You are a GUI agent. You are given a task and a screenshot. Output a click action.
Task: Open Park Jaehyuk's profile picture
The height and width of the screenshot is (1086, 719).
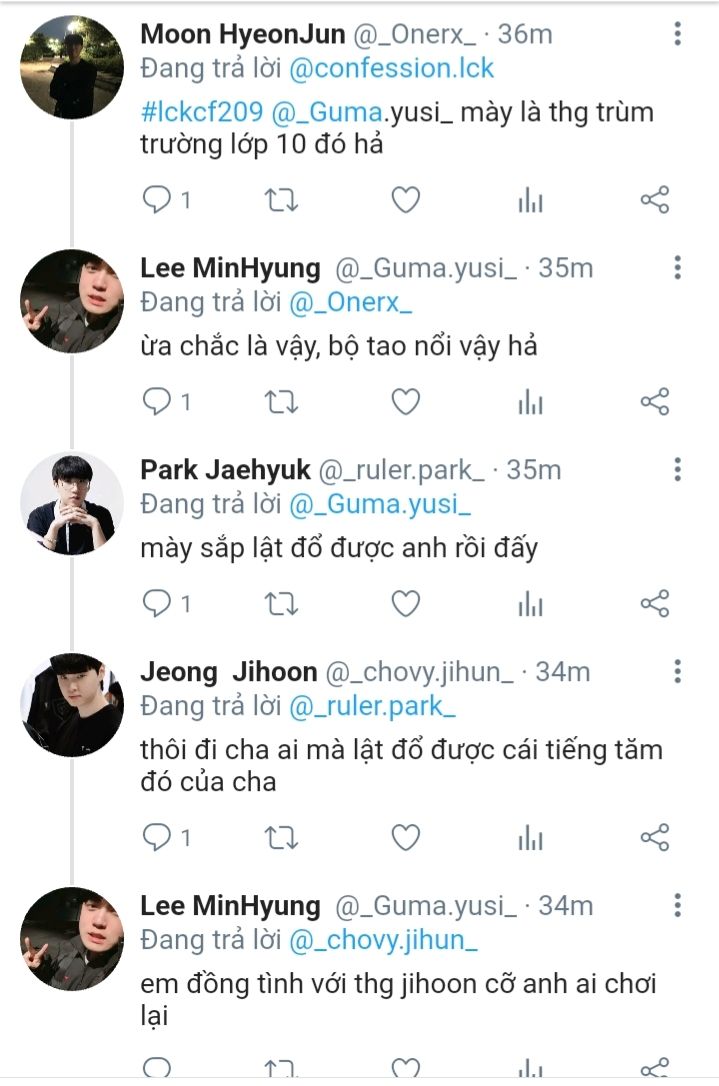[x=72, y=504]
